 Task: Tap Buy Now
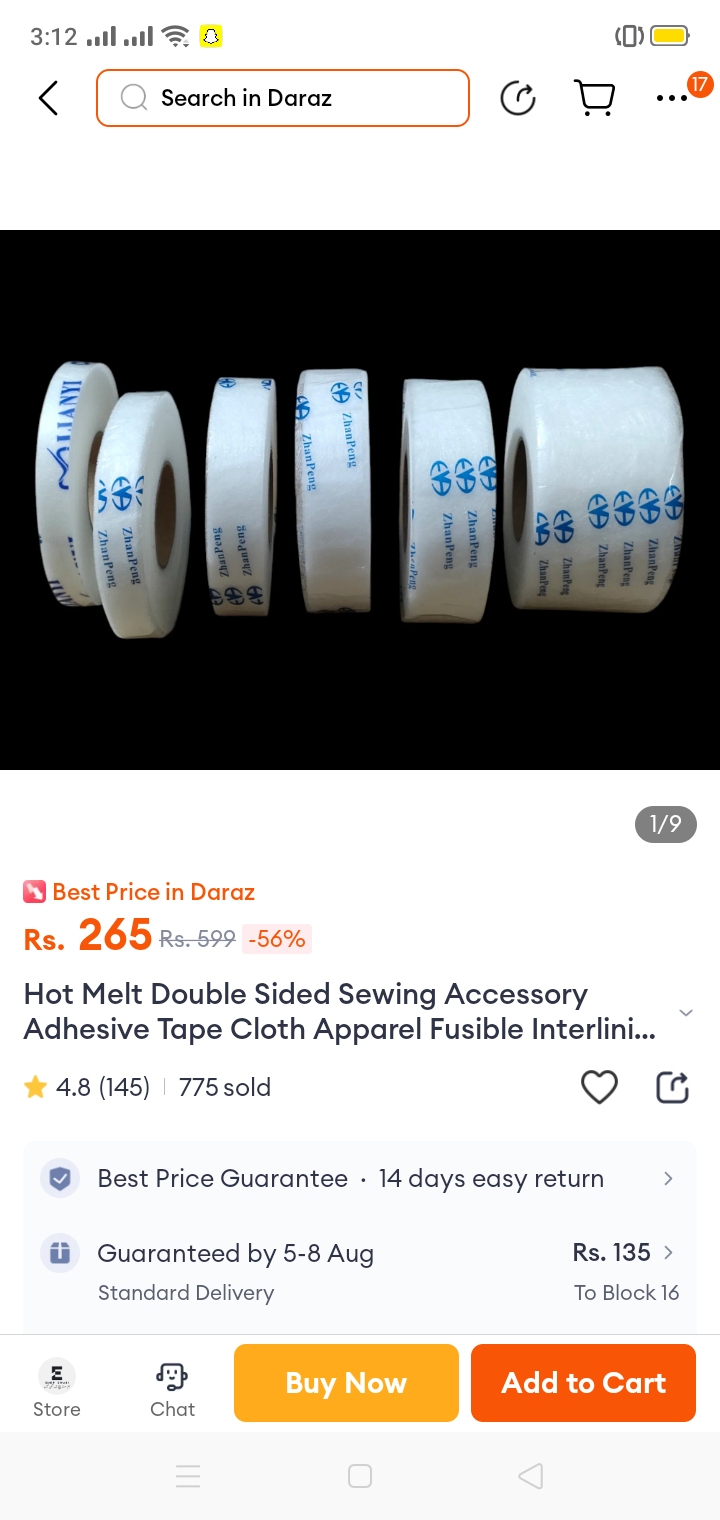[346, 1383]
